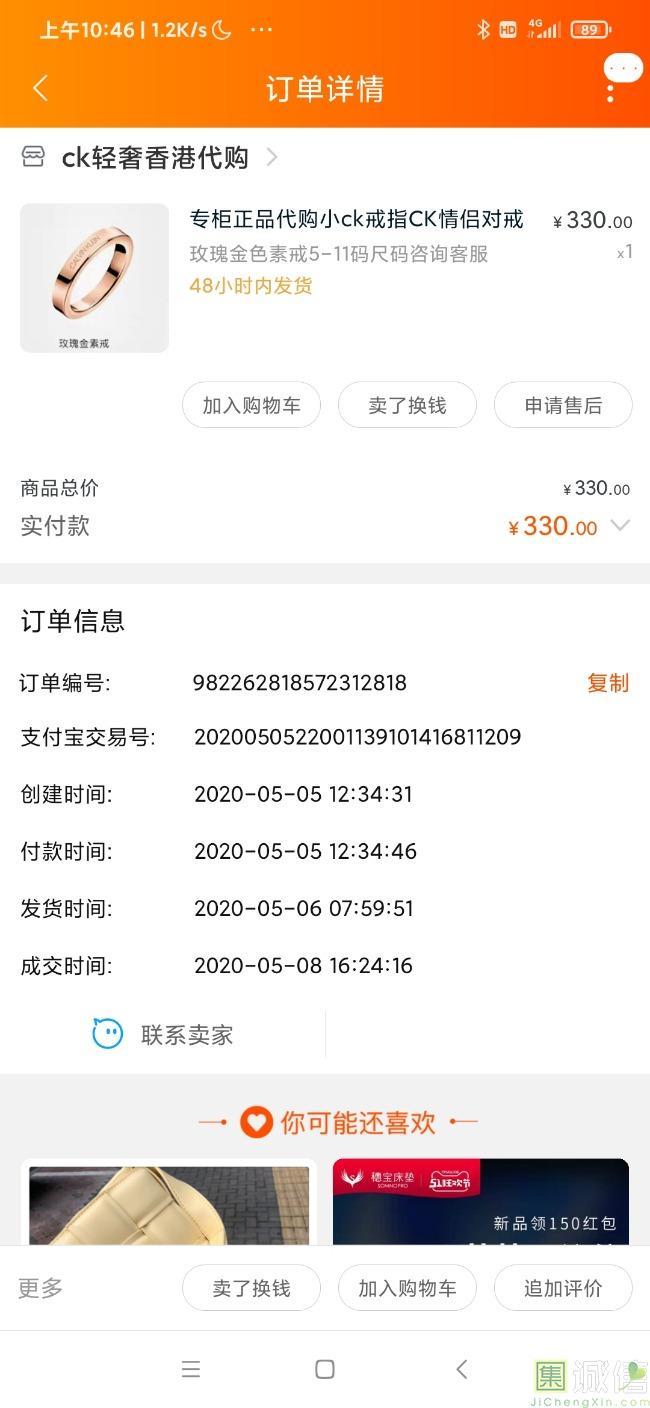650x1408 pixels.
Task: Tap 卖了换钱 directly under the ring item
Action: pyautogui.click(x=407, y=405)
